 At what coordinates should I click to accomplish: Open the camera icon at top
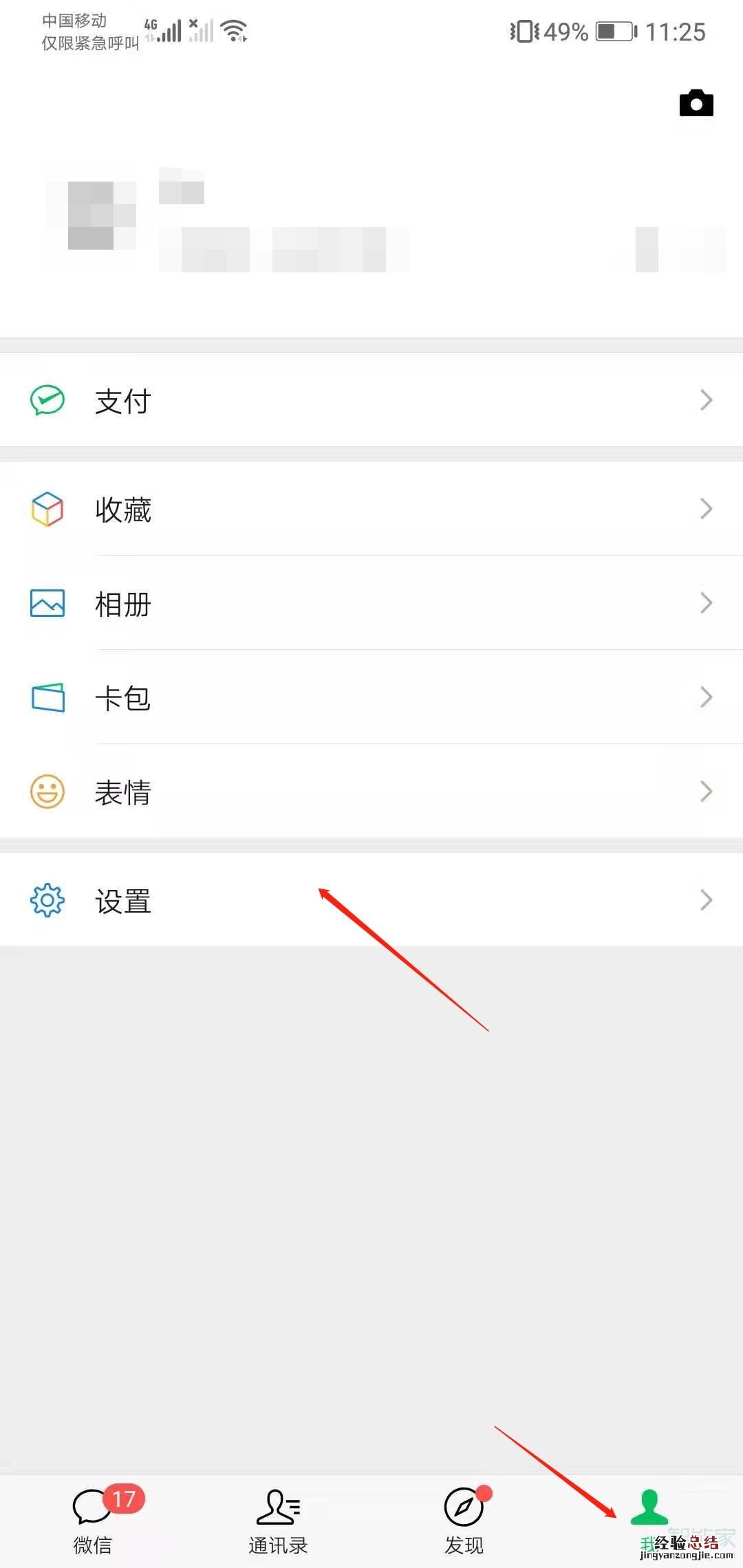pyautogui.click(x=696, y=103)
